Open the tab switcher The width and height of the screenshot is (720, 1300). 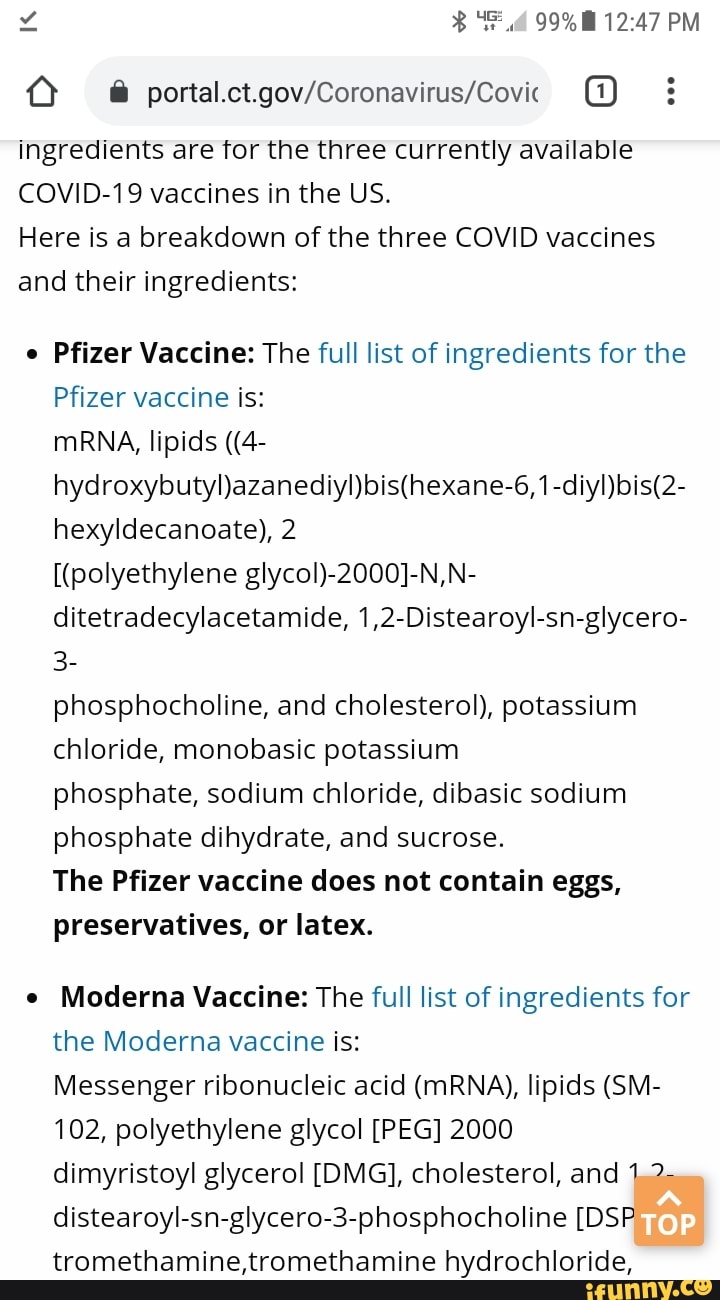pyautogui.click(x=598, y=93)
